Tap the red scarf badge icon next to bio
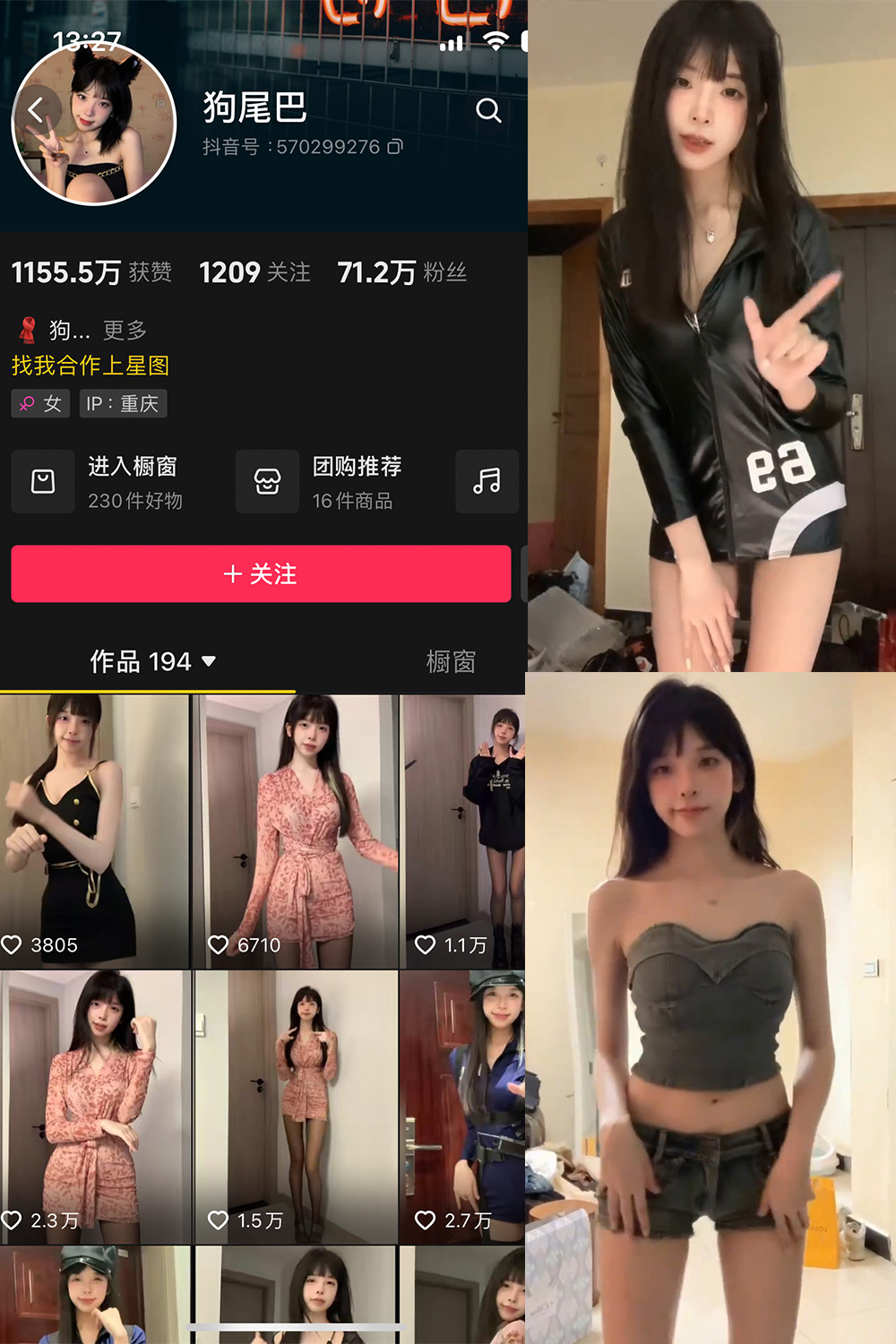Viewport: 896px width, 1344px height. click(25, 329)
